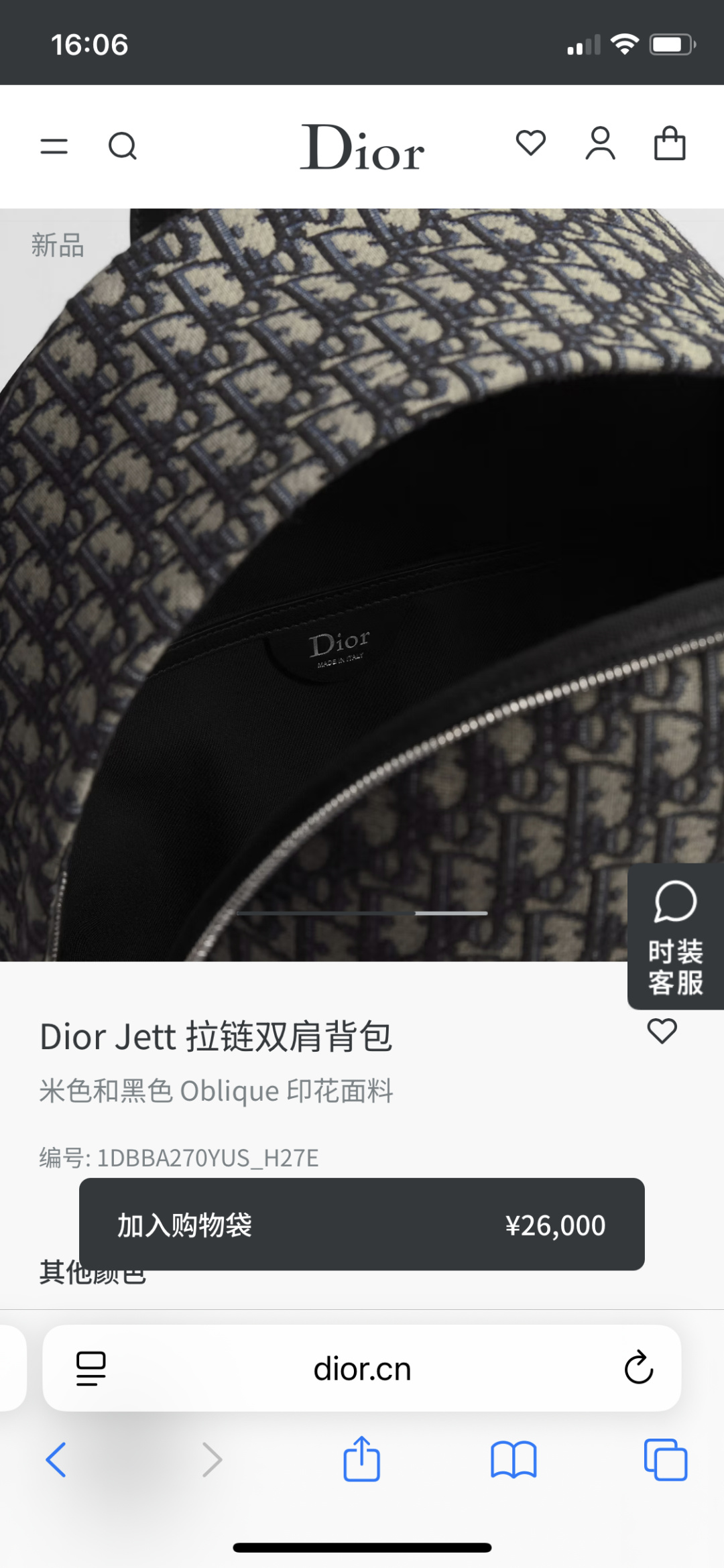Screen dimensions: 724x1568
Task: Contact 时装客服 customer service
Action: coord(676,937)
